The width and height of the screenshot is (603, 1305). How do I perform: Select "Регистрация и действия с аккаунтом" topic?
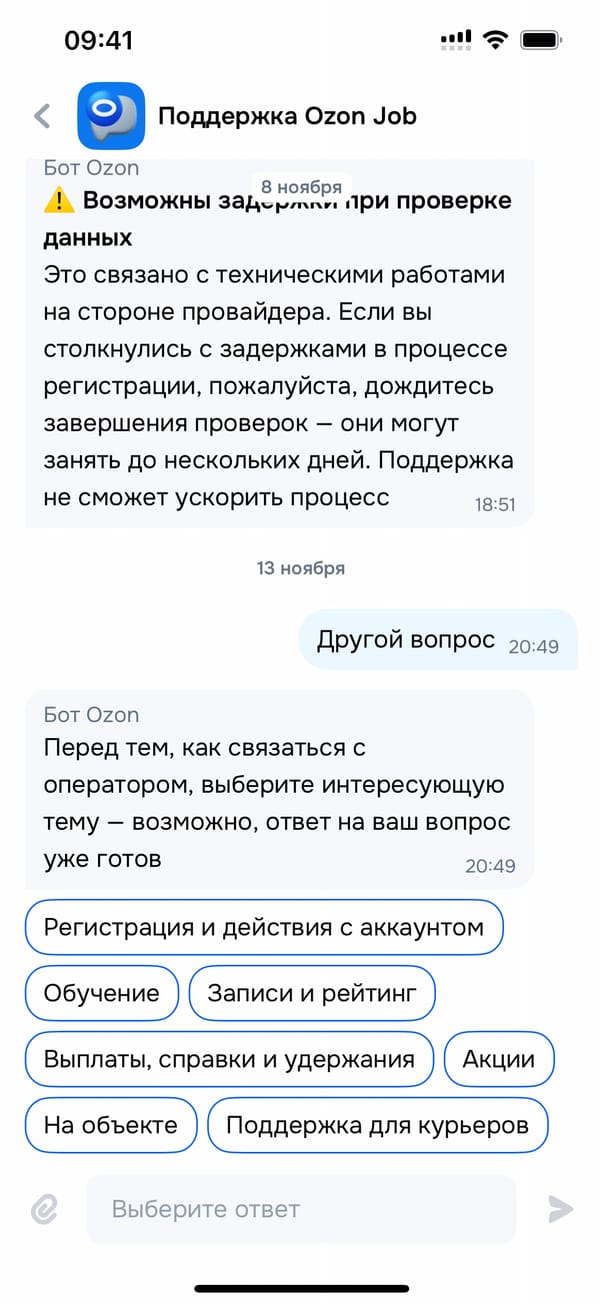point(264,926)
